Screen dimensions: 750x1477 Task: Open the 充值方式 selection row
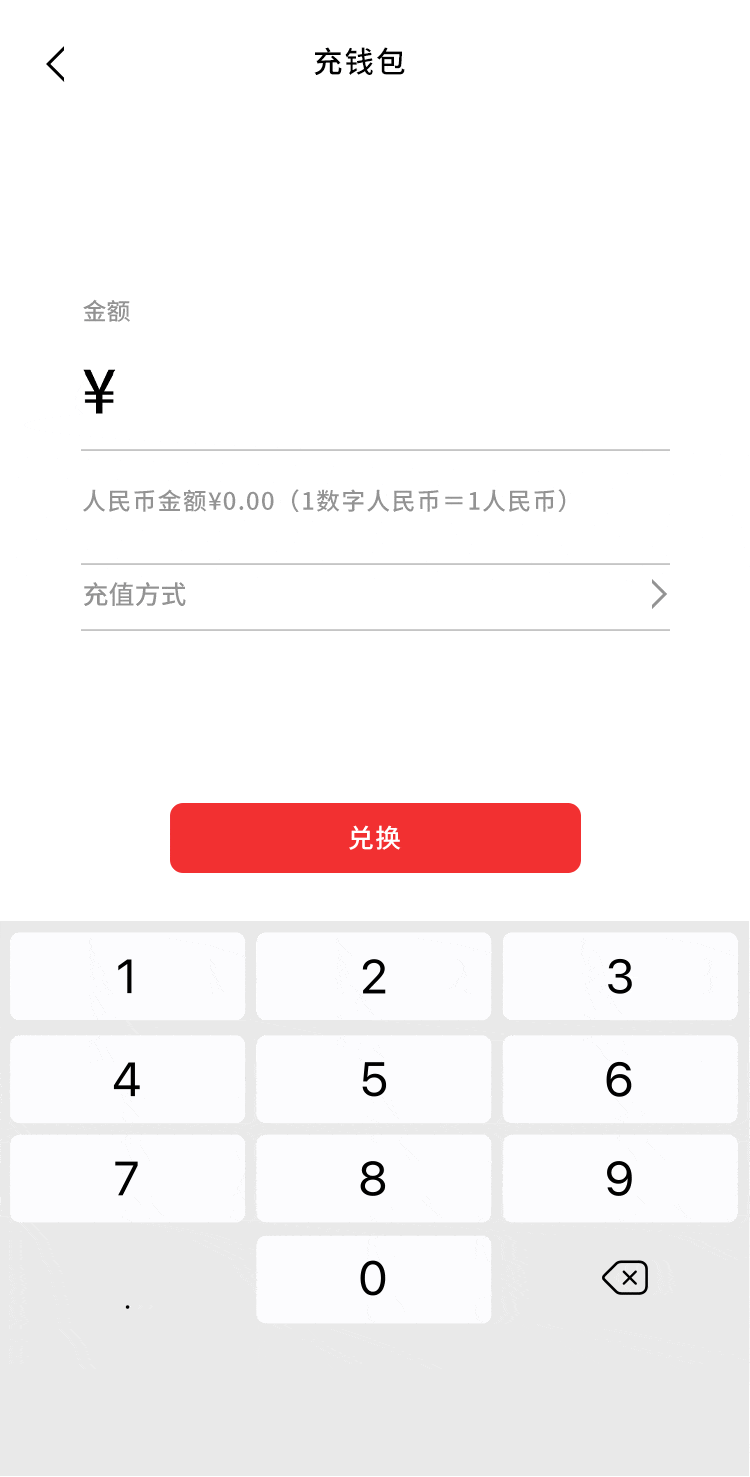click(x=375, y=596)
